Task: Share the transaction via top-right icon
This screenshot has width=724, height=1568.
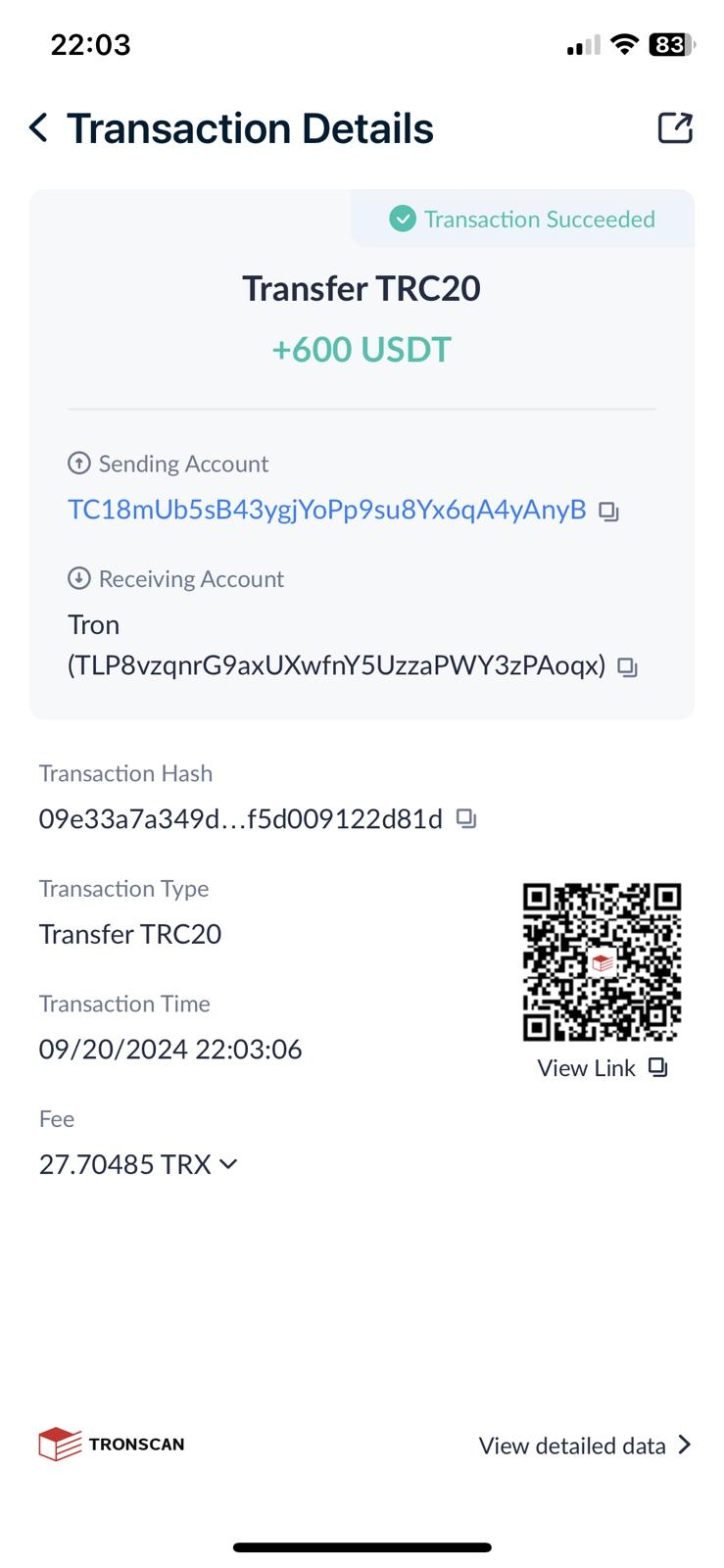Action: (x=675, y=127)
